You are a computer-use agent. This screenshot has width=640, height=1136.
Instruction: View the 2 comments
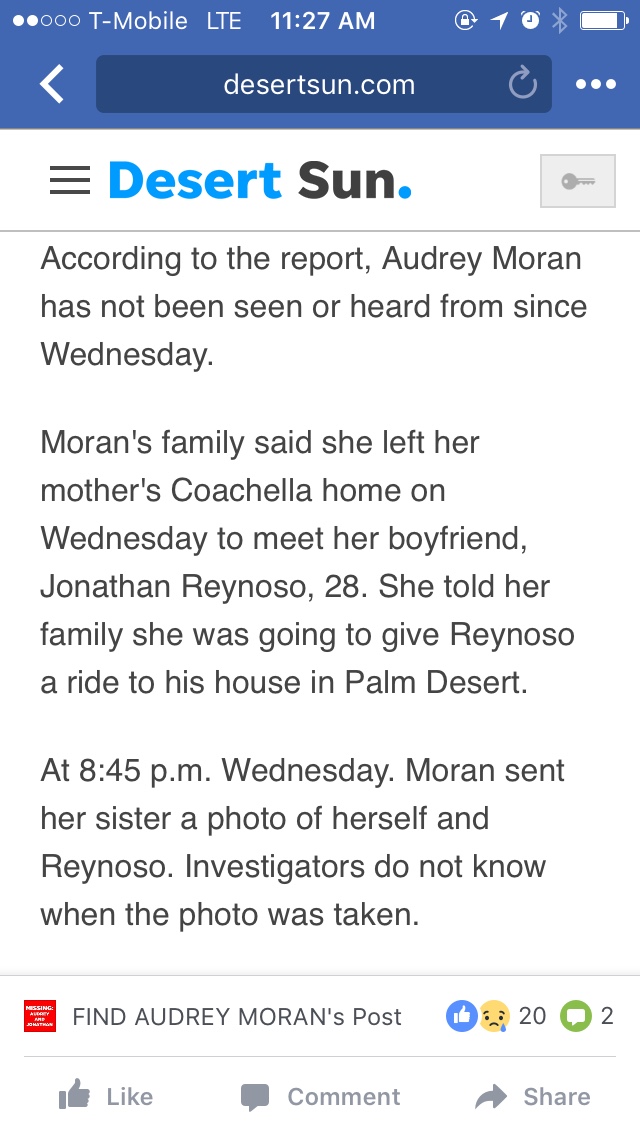588,1017
